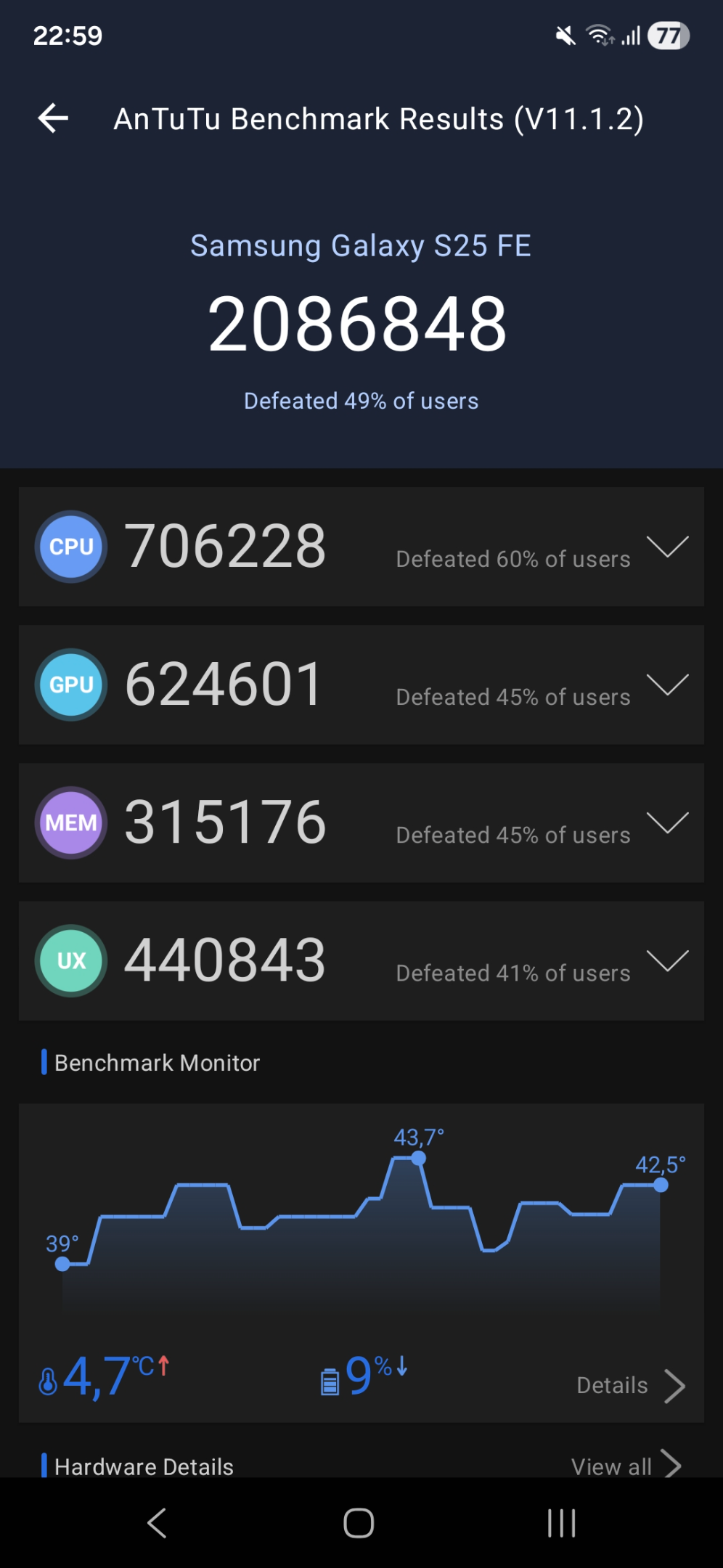723x1568 pixels.
Task: View all hardware details
Action: tap(626, 1466)
